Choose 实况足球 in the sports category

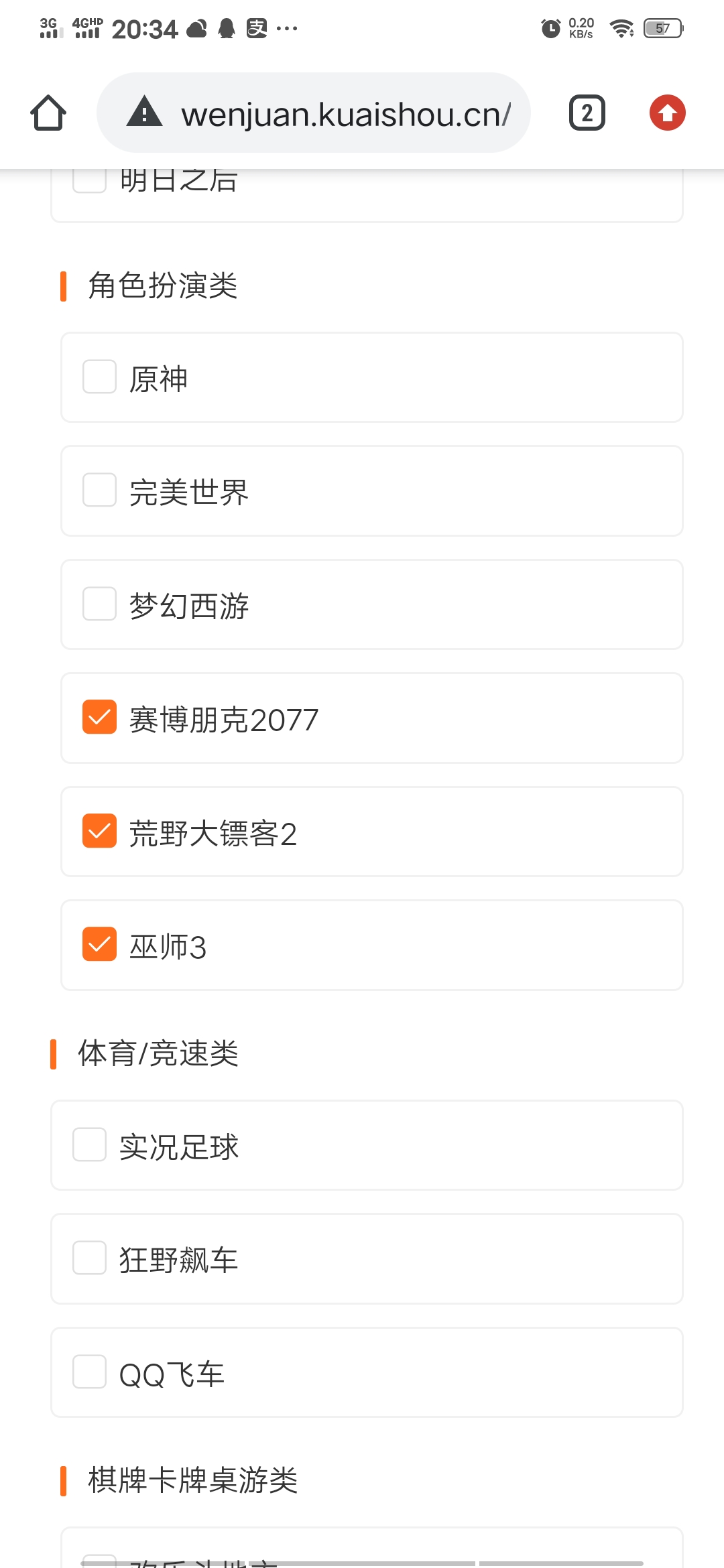pos(90,1145)
